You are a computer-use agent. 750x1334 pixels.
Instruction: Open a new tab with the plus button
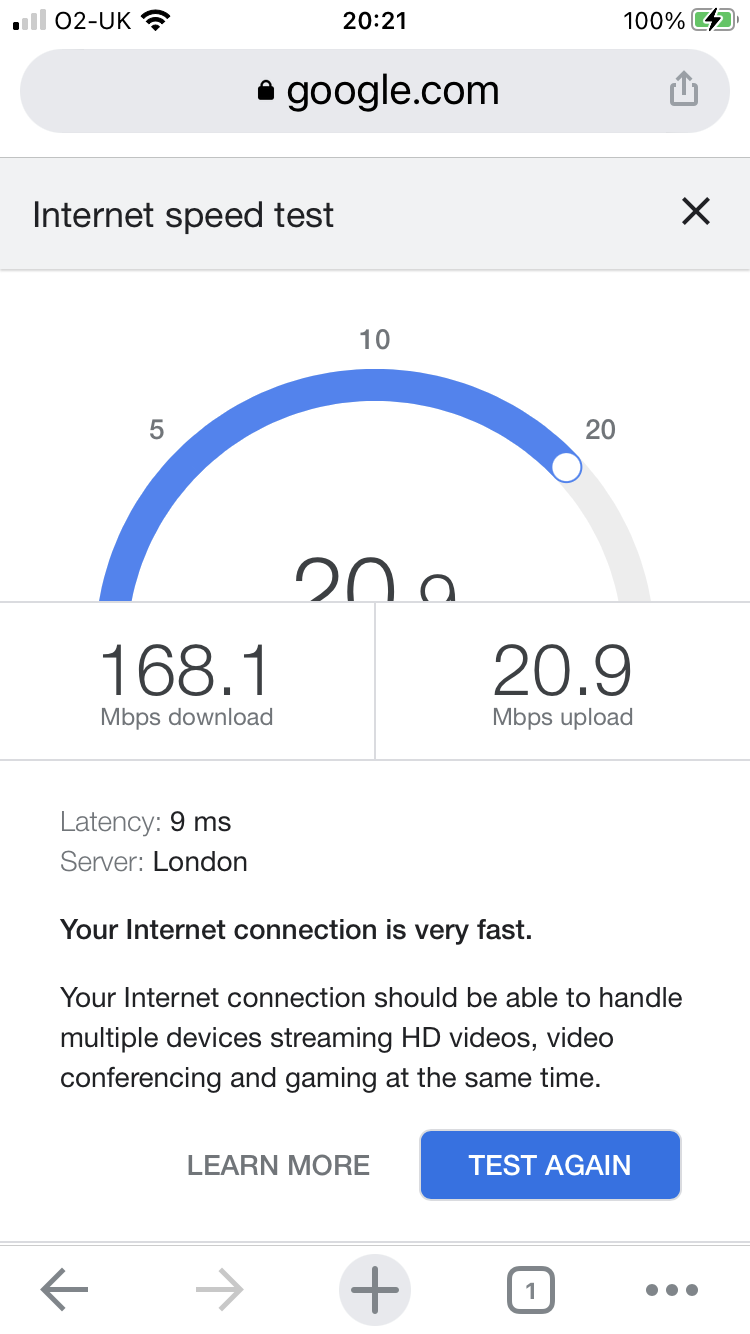pos(375,1291)
